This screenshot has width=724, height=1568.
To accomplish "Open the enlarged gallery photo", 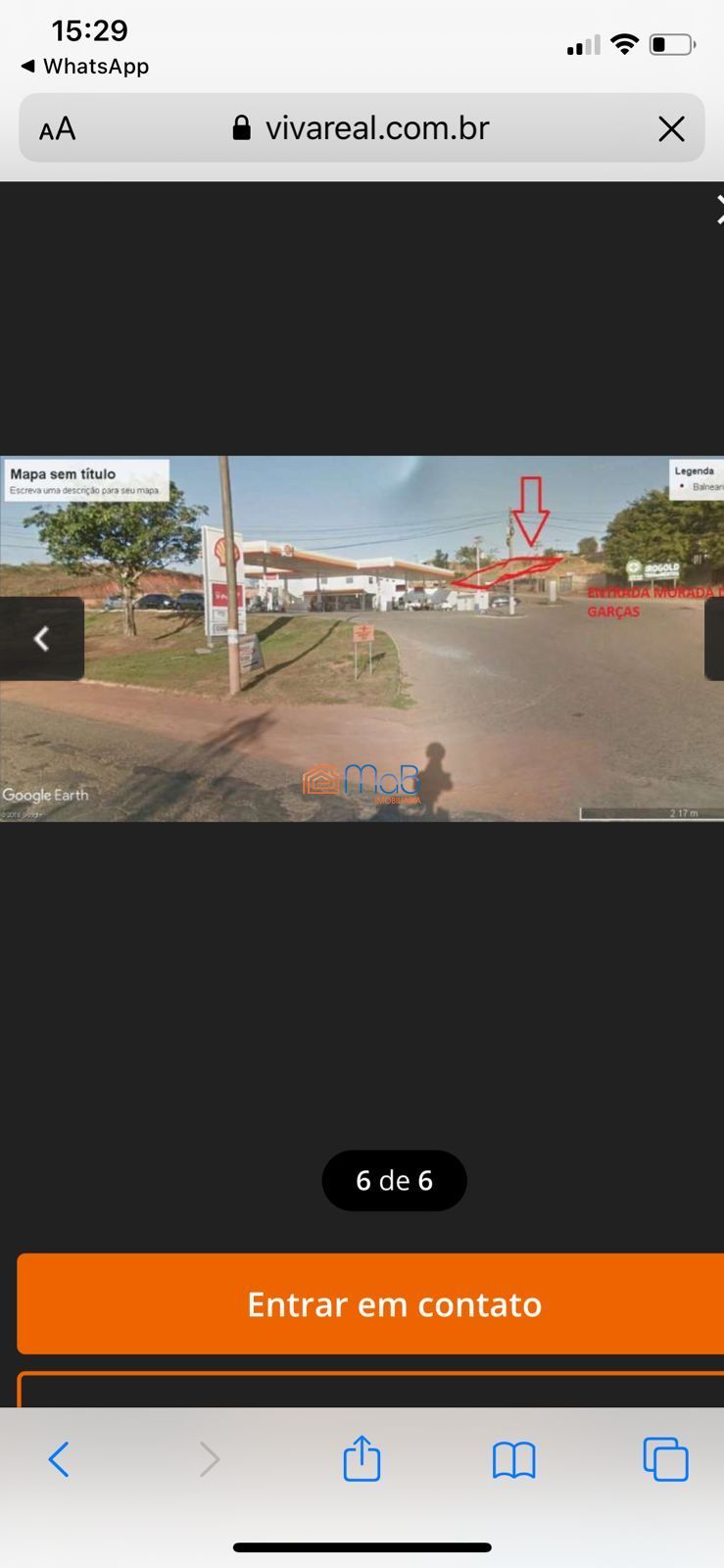I will 362,638.
